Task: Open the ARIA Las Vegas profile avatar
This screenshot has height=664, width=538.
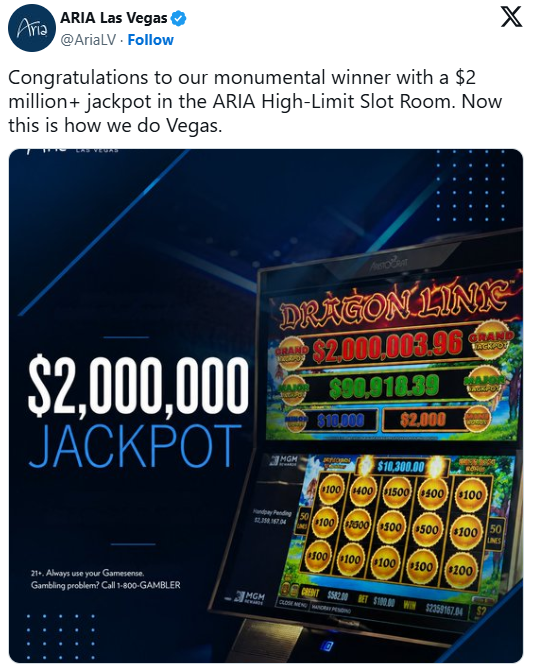Action: pos(32,28)
